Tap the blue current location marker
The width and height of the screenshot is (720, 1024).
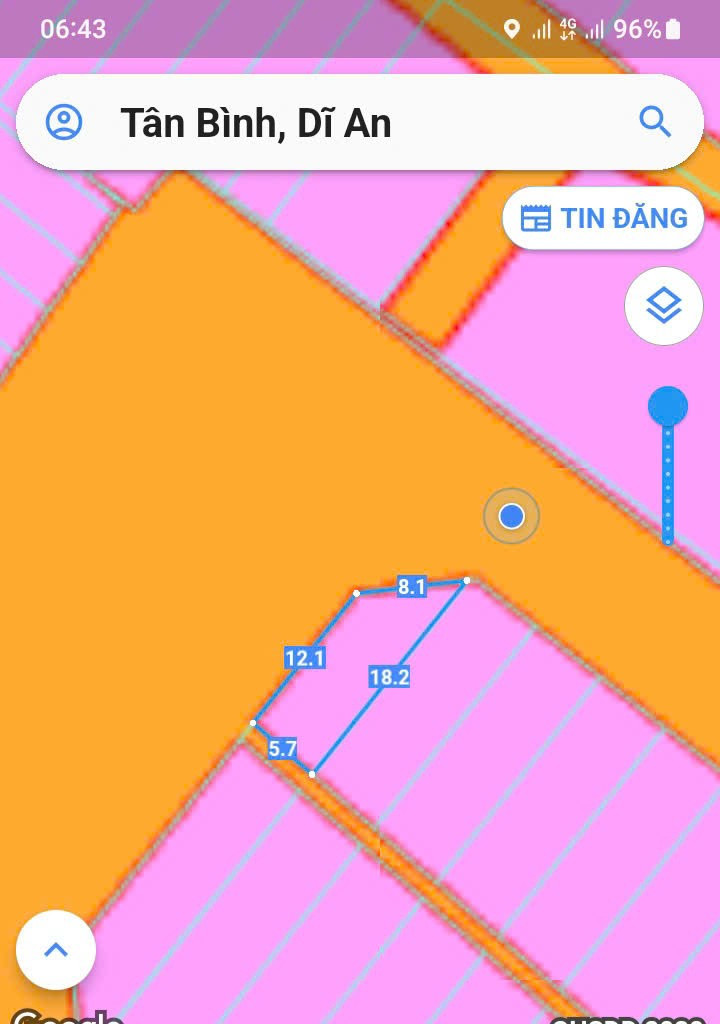click(x=511, y=516)
